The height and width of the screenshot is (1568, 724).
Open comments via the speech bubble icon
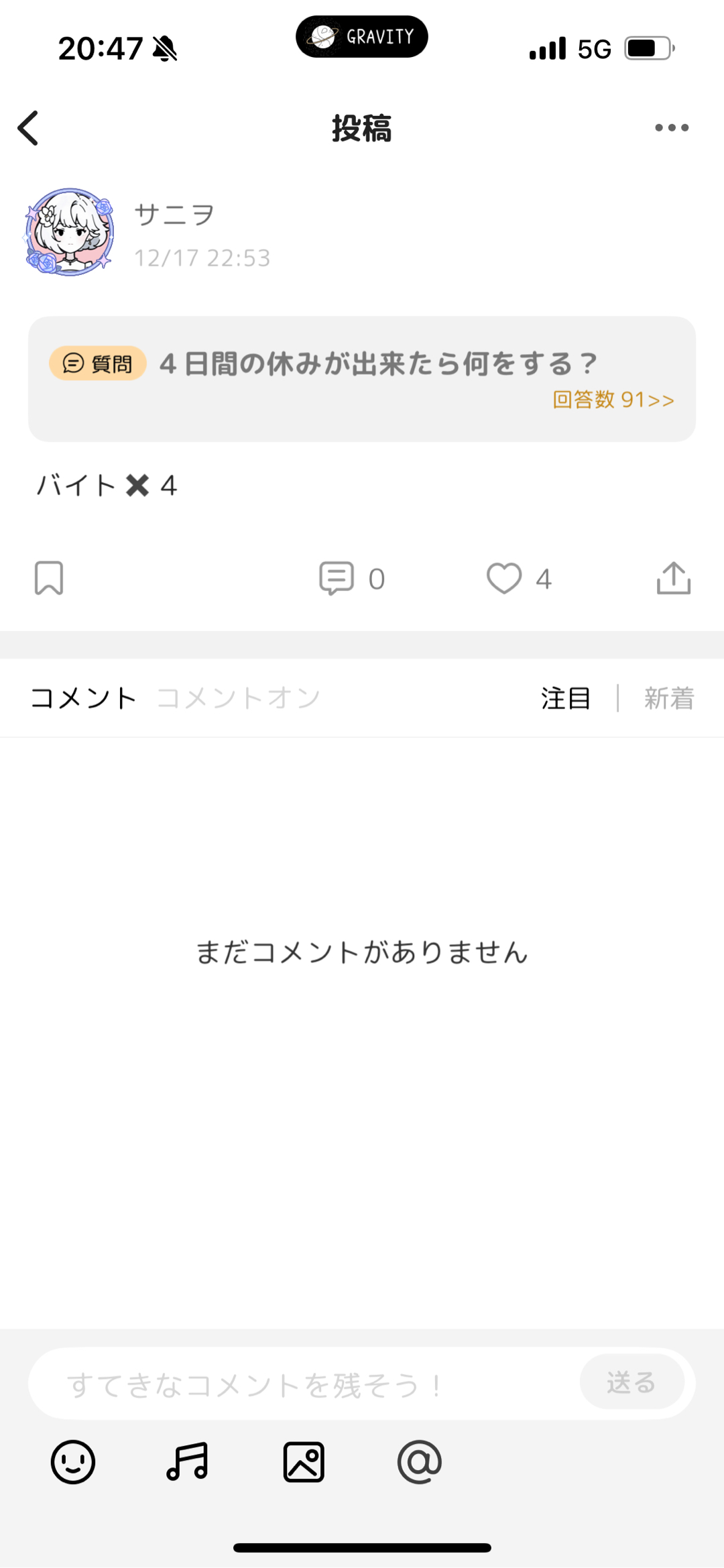click(338, 578)
